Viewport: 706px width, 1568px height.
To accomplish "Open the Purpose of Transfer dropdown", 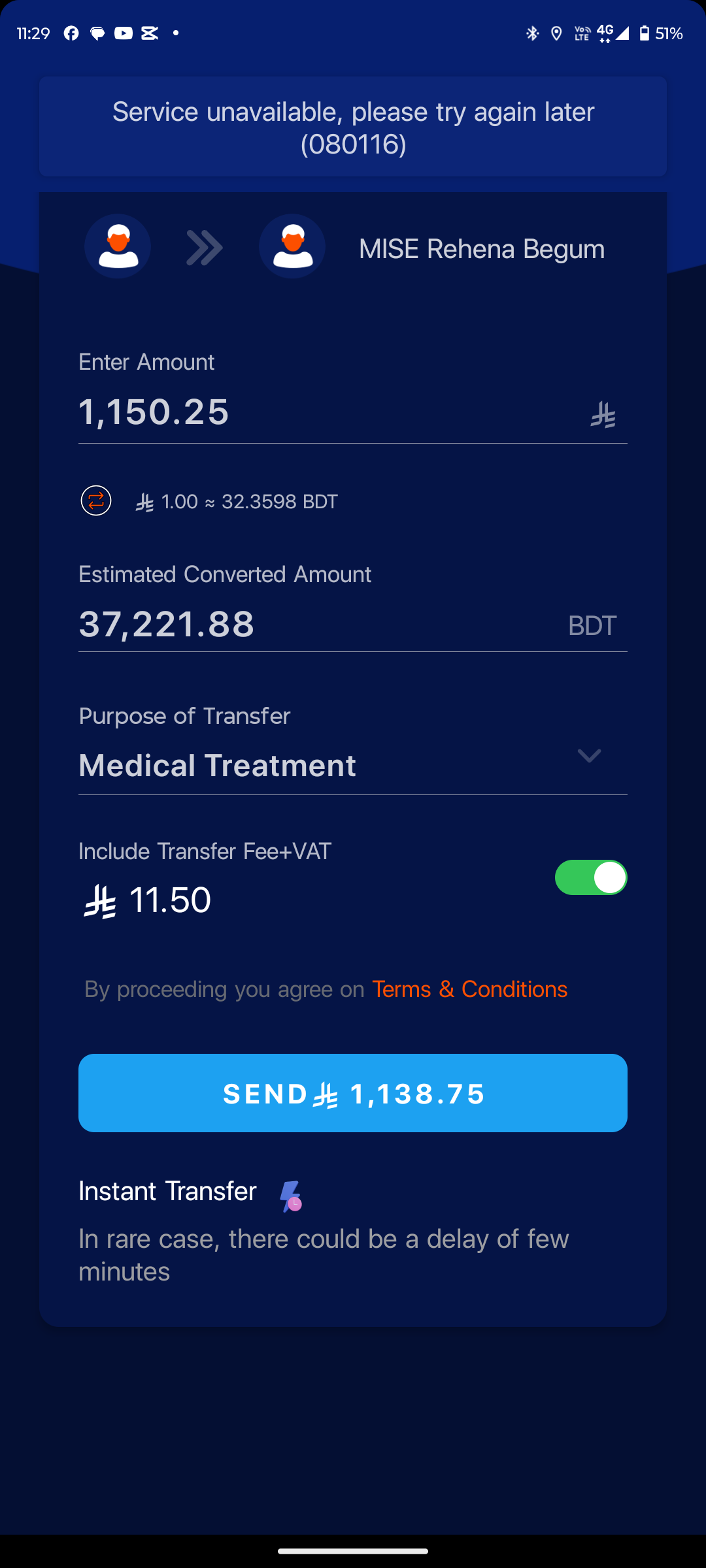I will (353, 764).
